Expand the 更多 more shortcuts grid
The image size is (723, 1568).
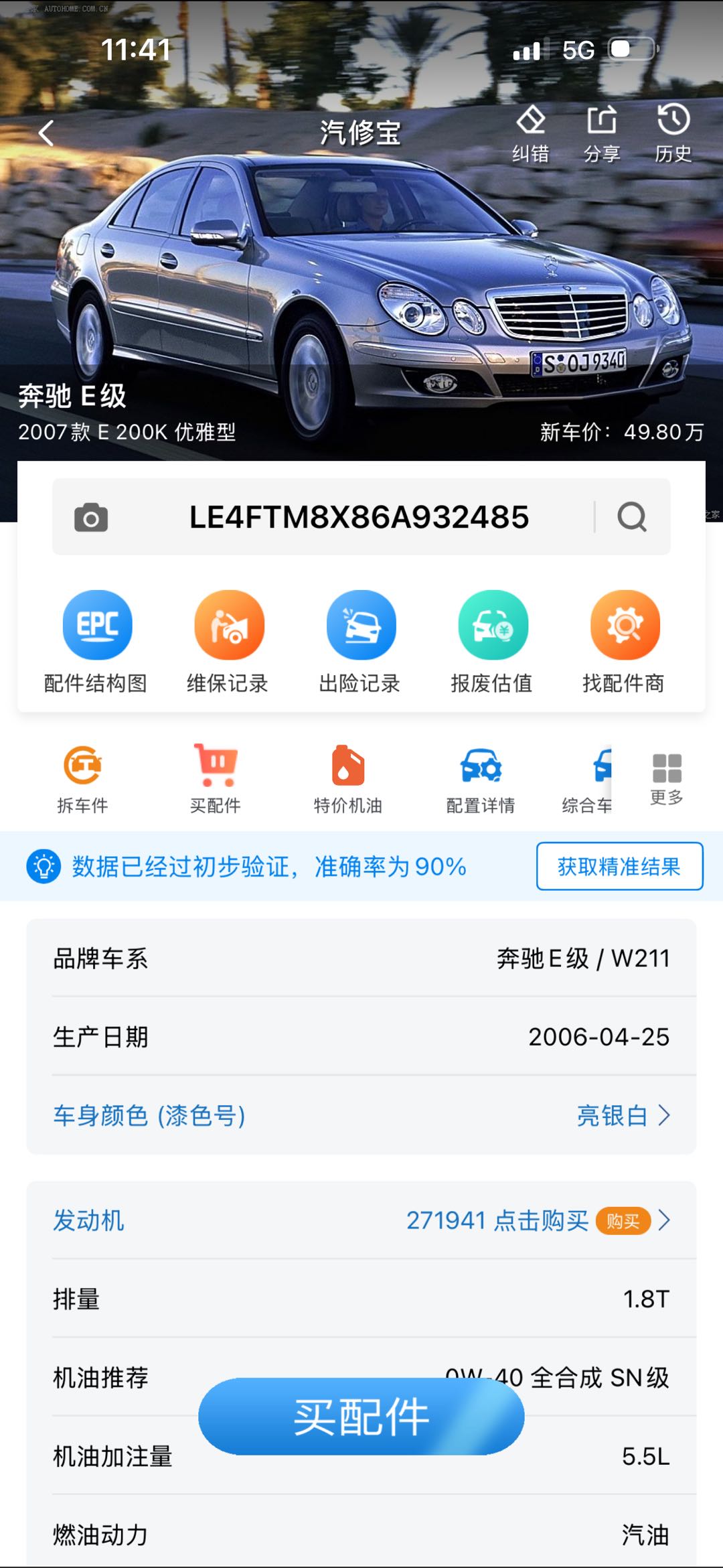[x=667, y=778]
